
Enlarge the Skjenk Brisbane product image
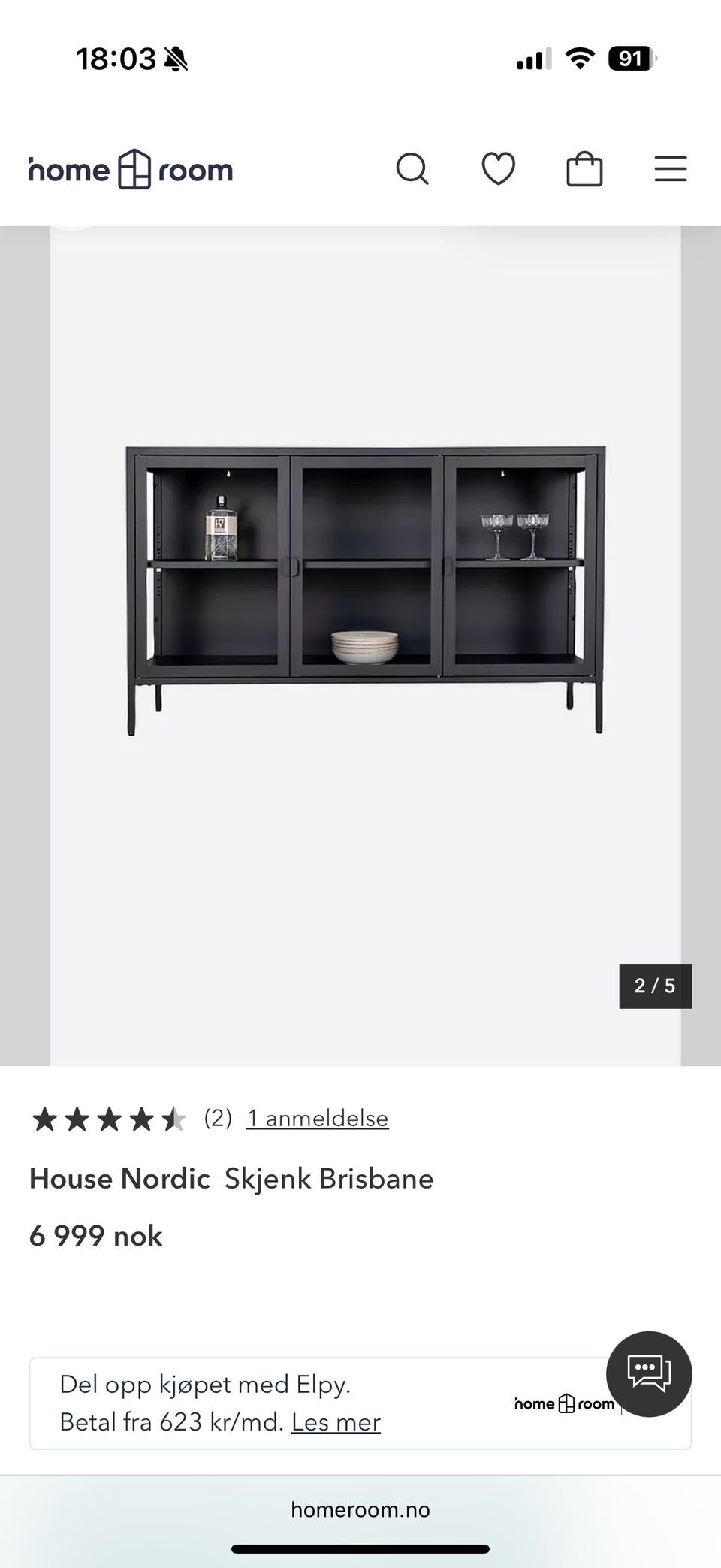pos(365,591)
